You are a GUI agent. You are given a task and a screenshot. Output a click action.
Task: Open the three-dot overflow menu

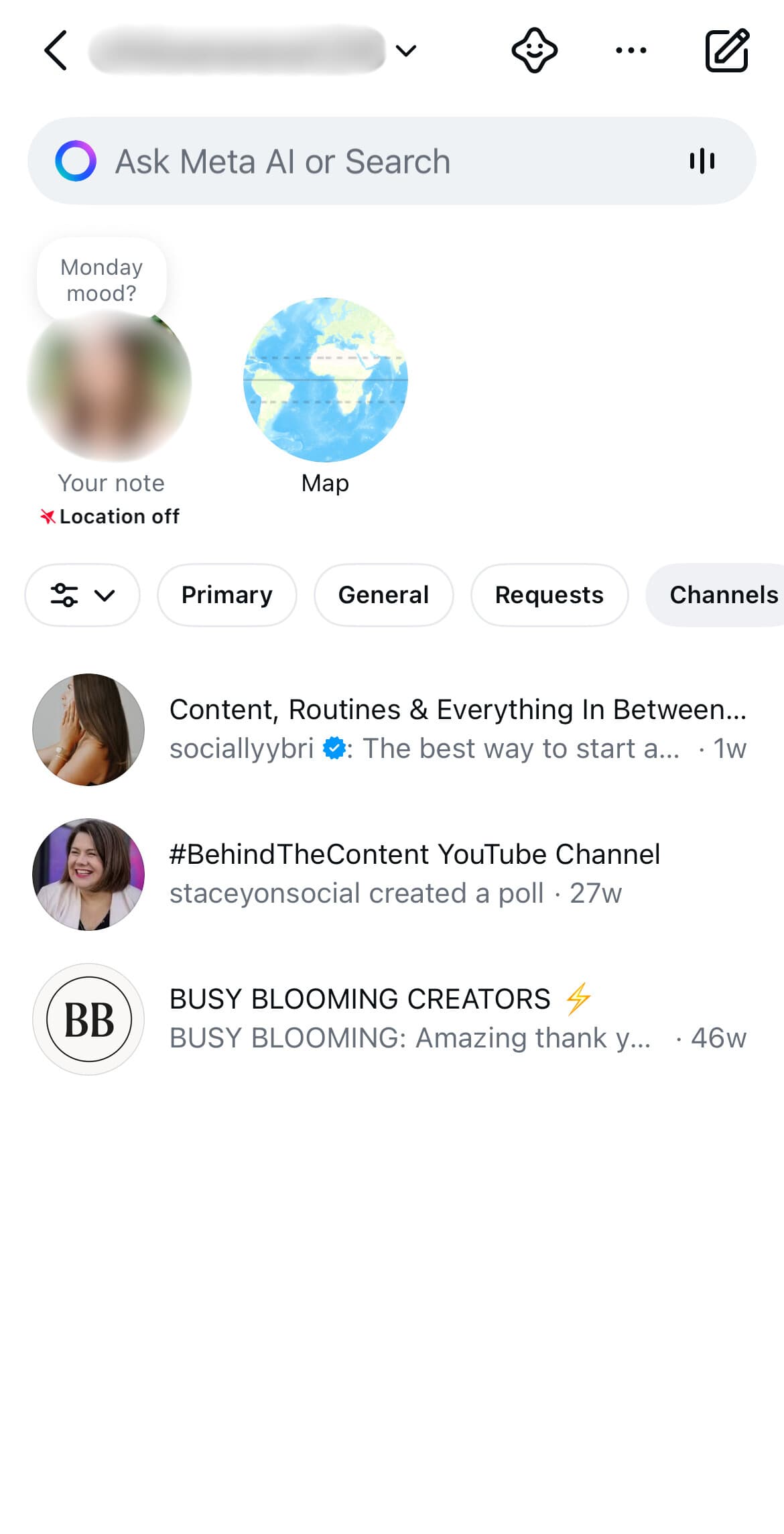coord(631,50)
